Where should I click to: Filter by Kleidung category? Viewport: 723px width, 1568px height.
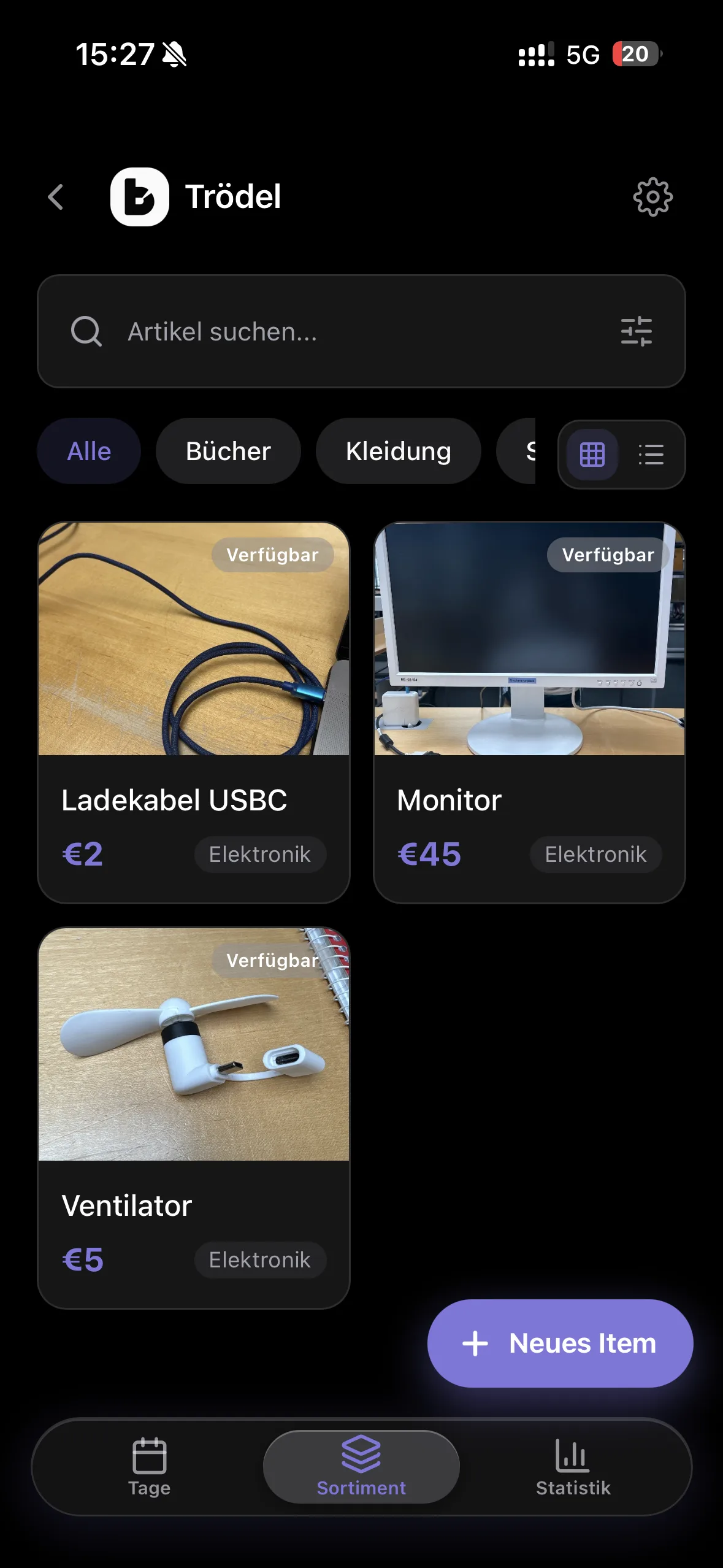point(398,451)
